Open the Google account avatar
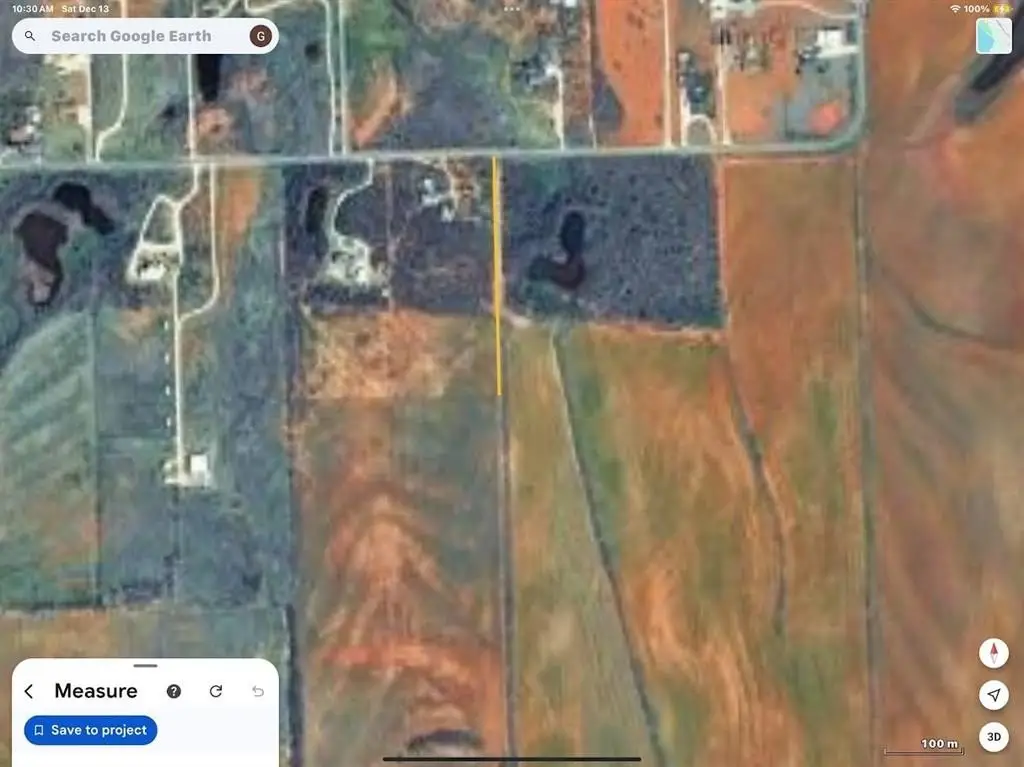This screenshot has height=767, width=1024. point(260,36)
